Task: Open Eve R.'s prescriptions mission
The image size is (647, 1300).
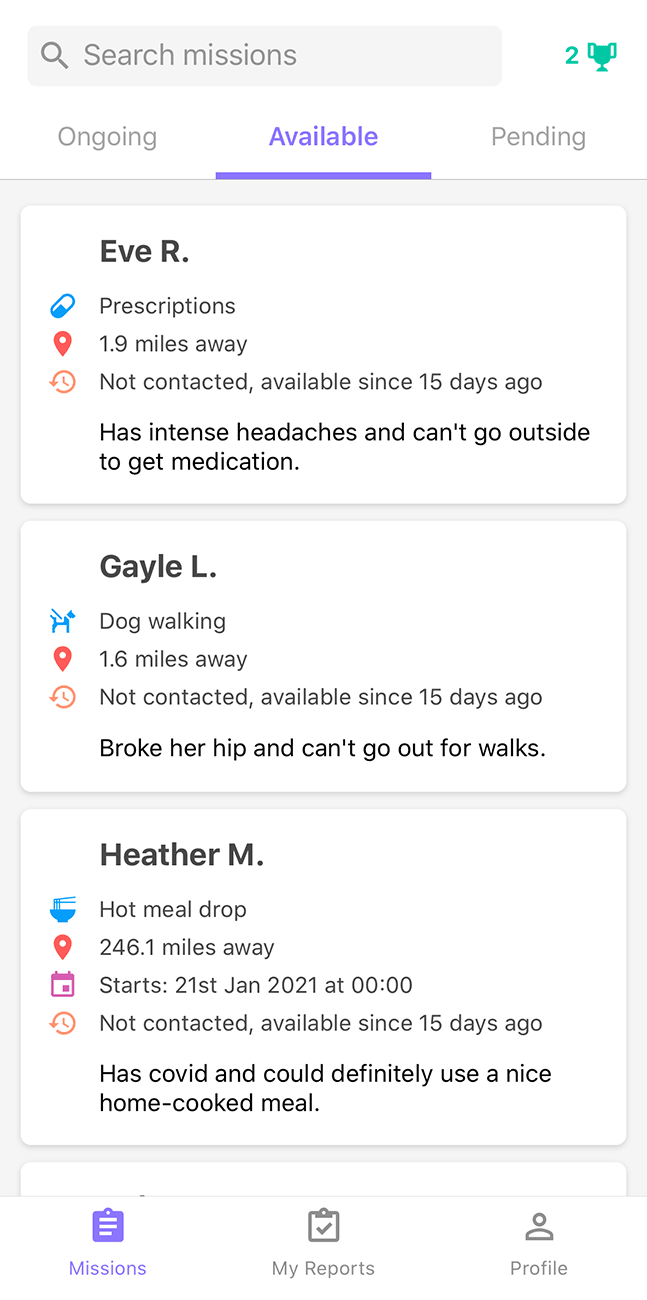Action: (x=323, y=354)
